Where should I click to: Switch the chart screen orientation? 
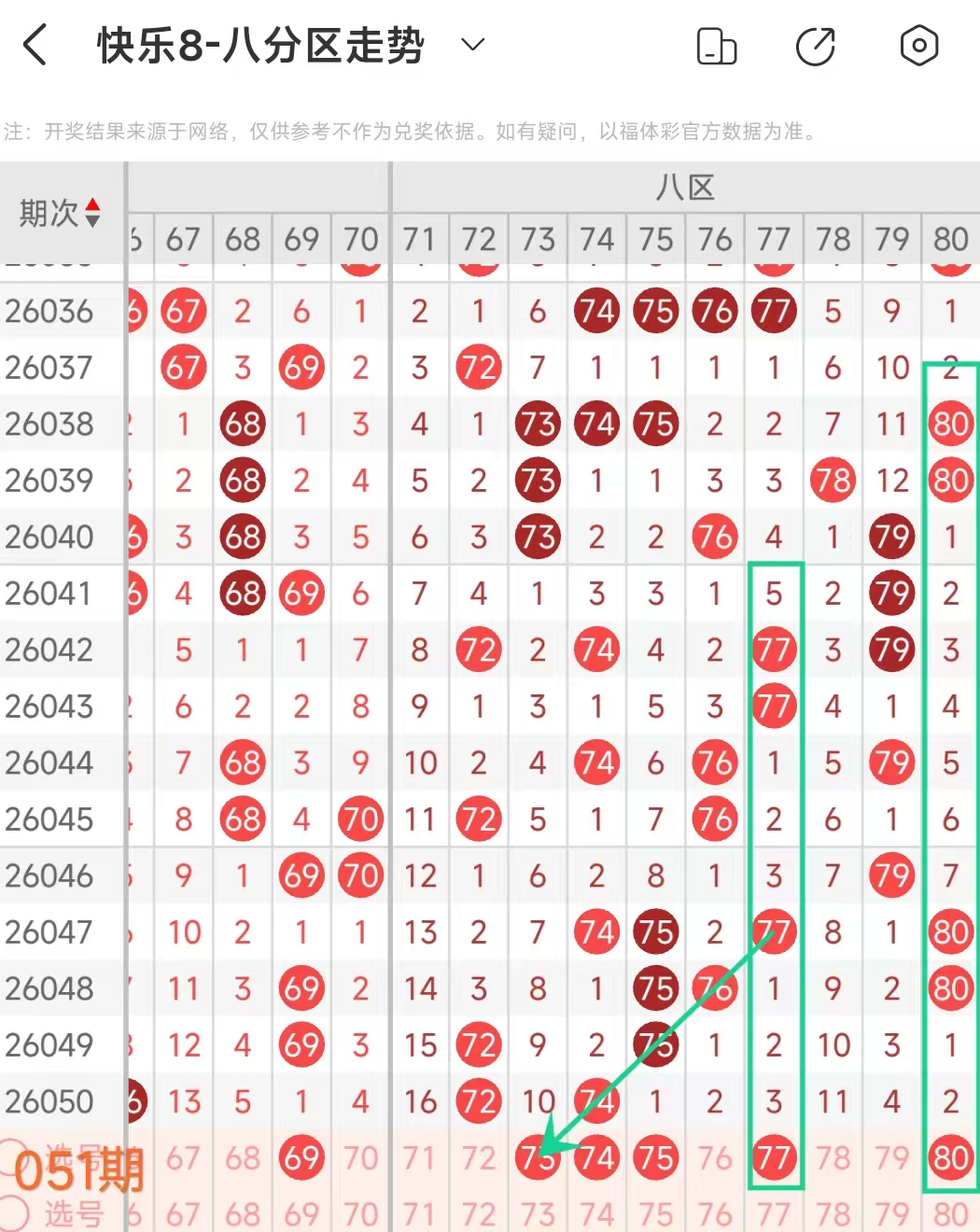click(717, 46)
